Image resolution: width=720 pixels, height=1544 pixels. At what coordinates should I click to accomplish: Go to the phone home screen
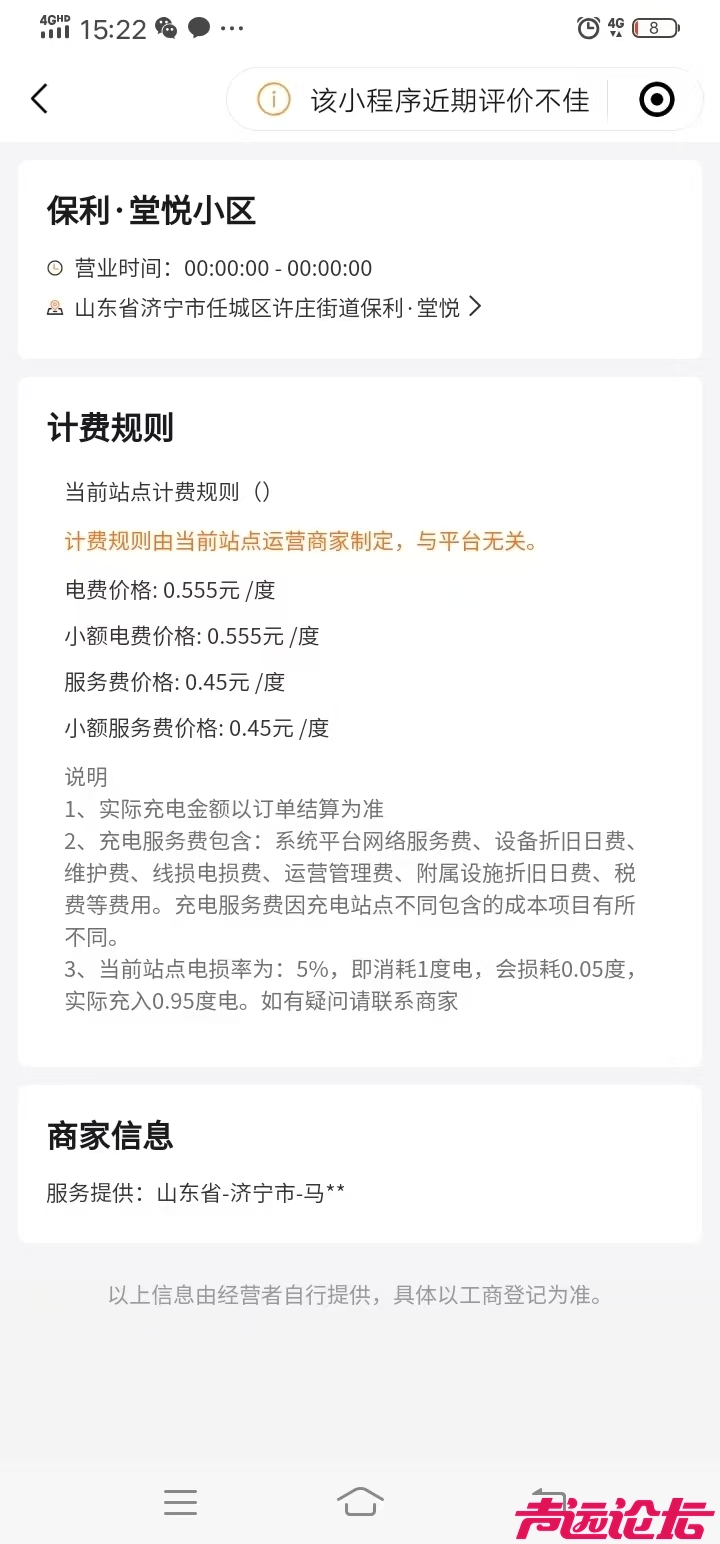(360, 1501)
